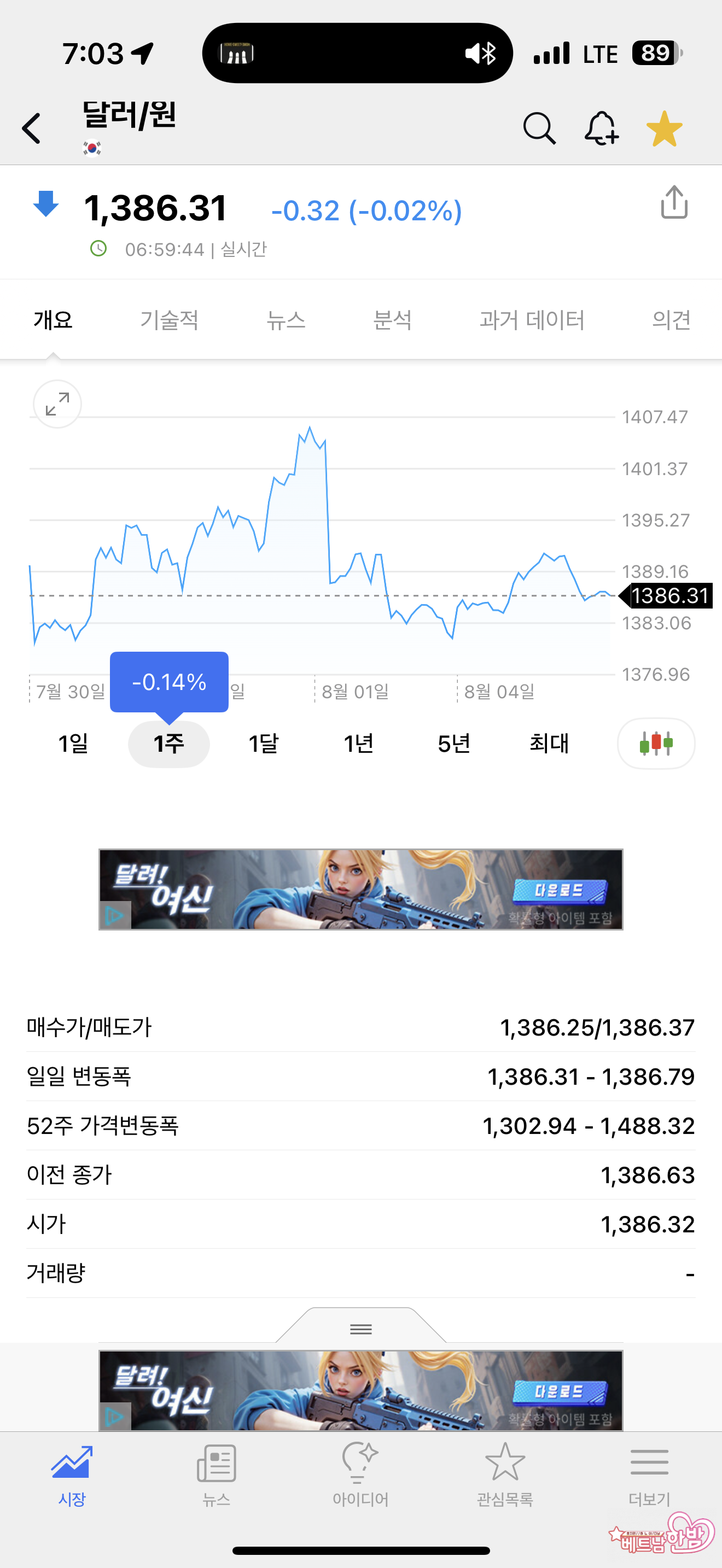Viewport: 722px width, 1568px height.
Task: Go to the 관심목록 bottom tab
Action: (505, 1472)
